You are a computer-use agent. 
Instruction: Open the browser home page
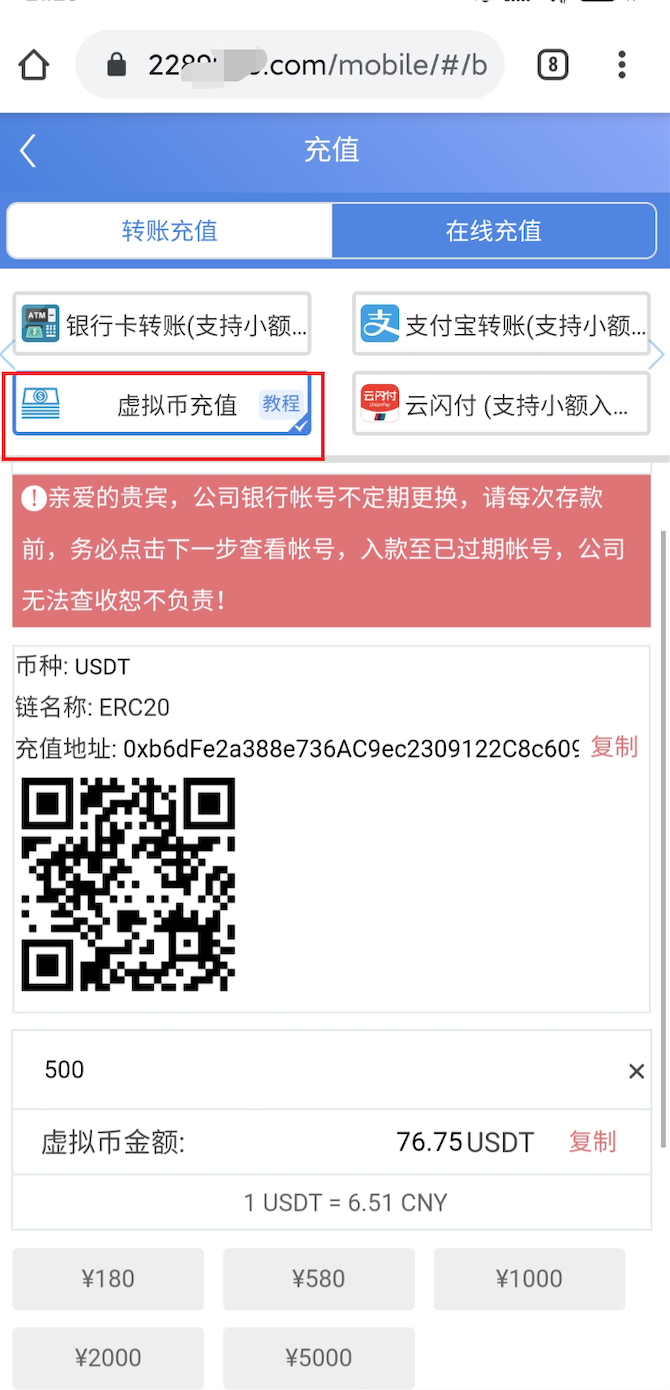33,66
